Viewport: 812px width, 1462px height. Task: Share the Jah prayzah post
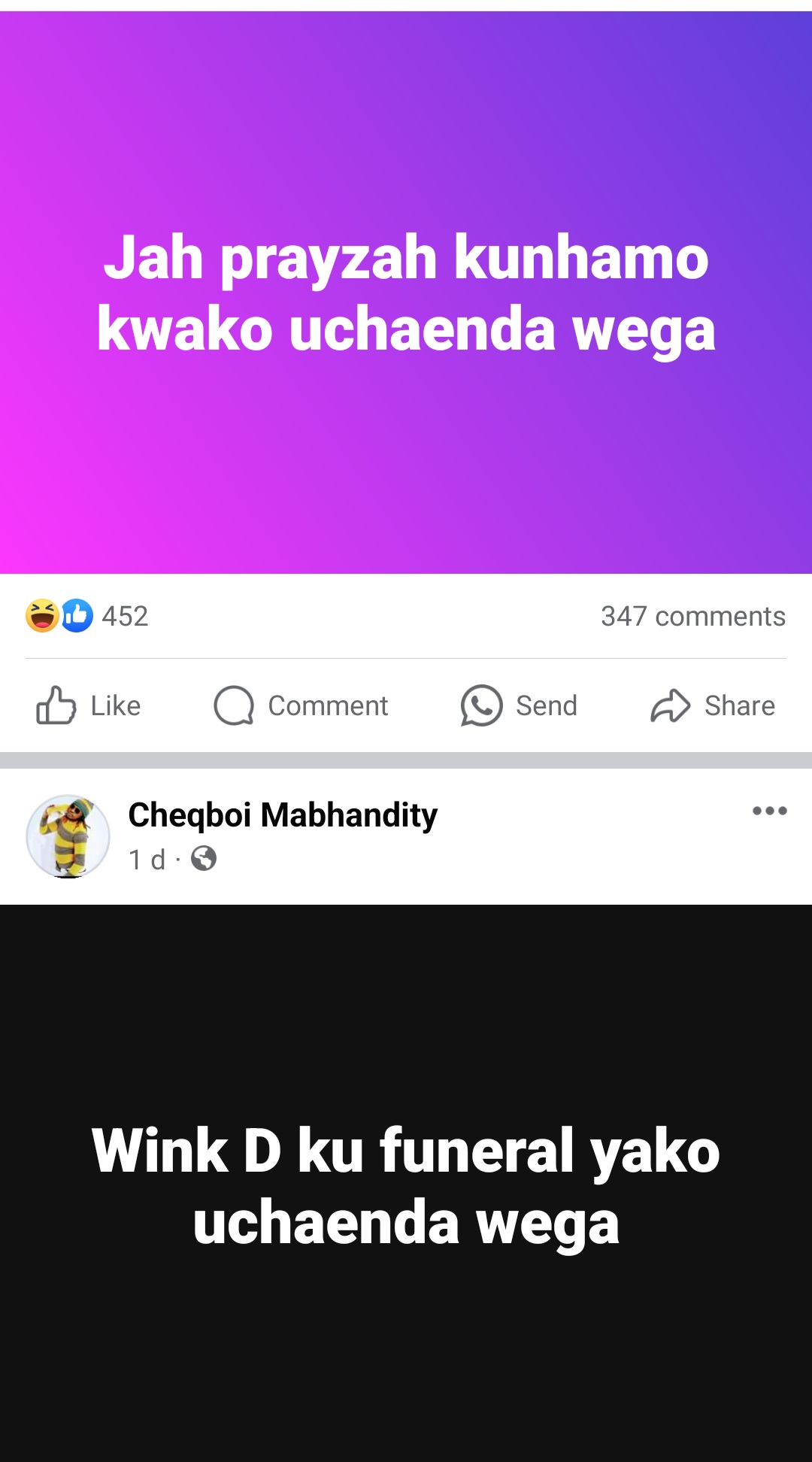tap(712, 705)
